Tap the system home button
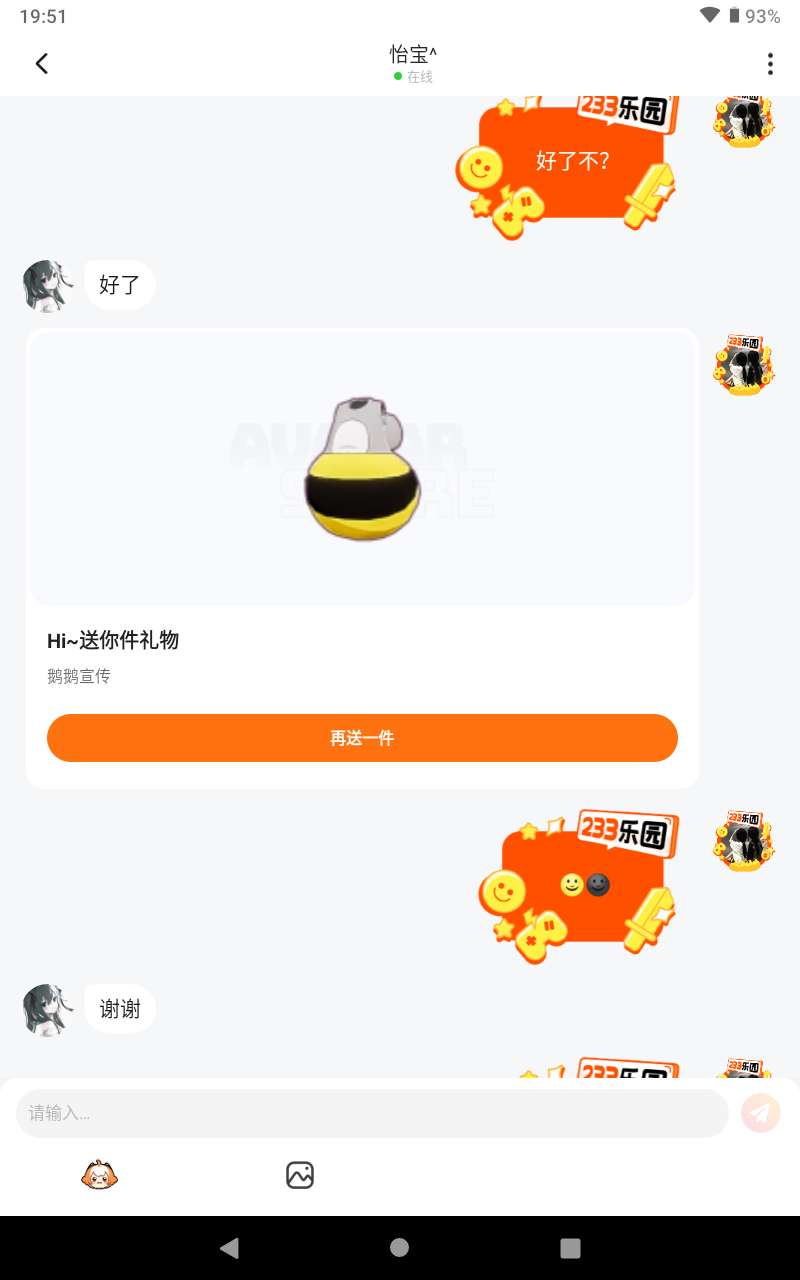800x1280 pixels. click(400, 1247)
